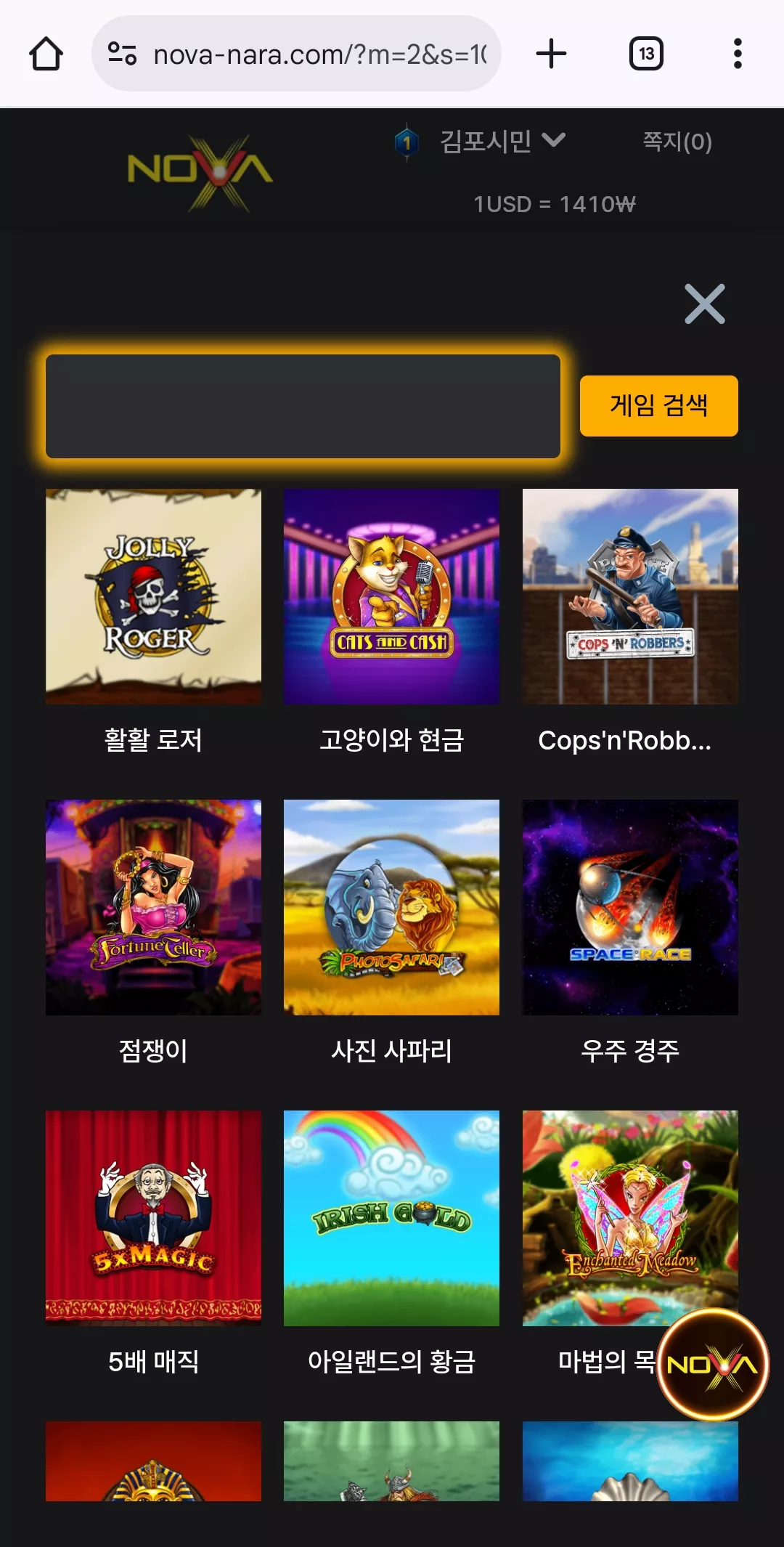Screen dimensions: 784x1547
Task: Focus the game search text field
Action: [303, 406]
